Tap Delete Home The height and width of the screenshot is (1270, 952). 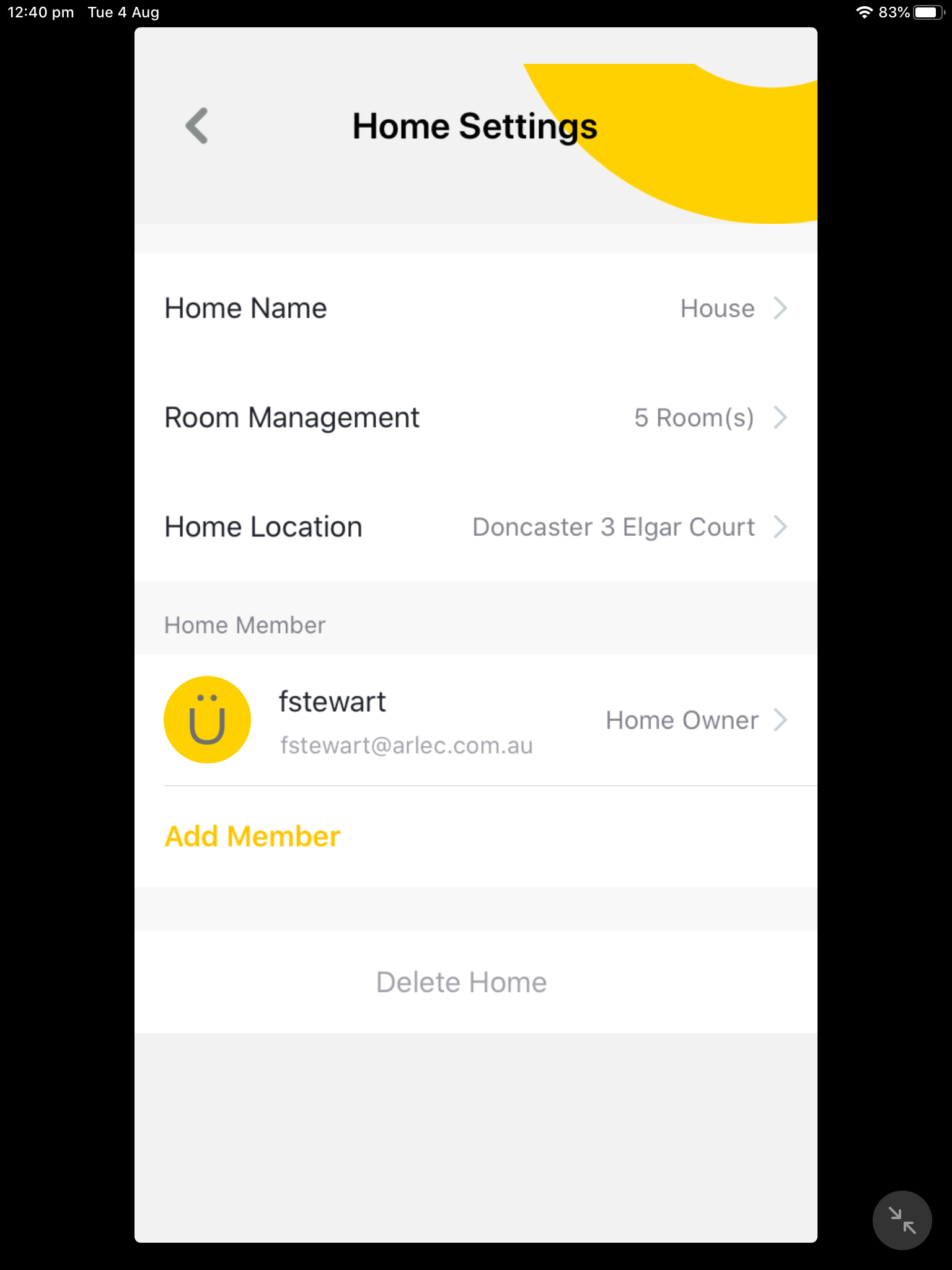[462, 982]
